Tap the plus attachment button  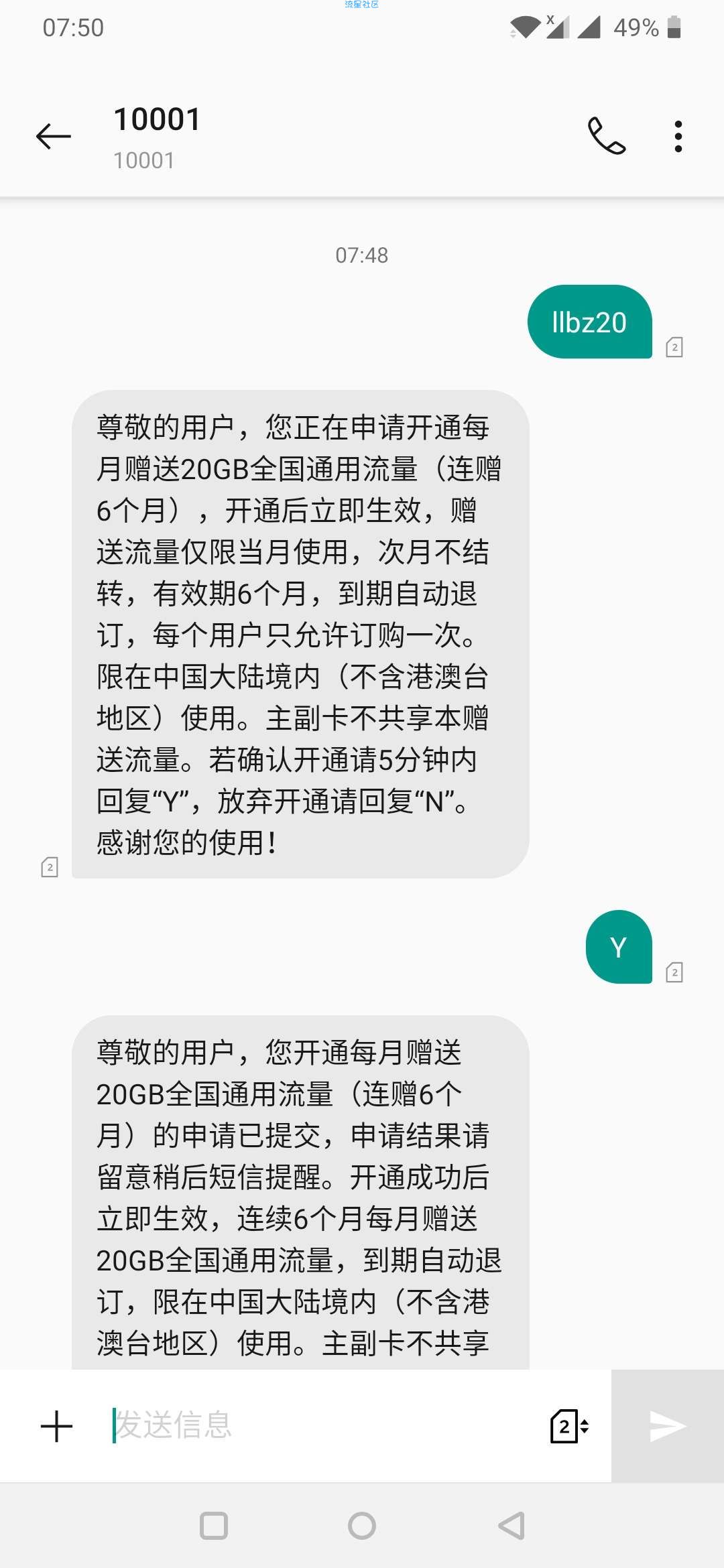(x=57, y=1426)
